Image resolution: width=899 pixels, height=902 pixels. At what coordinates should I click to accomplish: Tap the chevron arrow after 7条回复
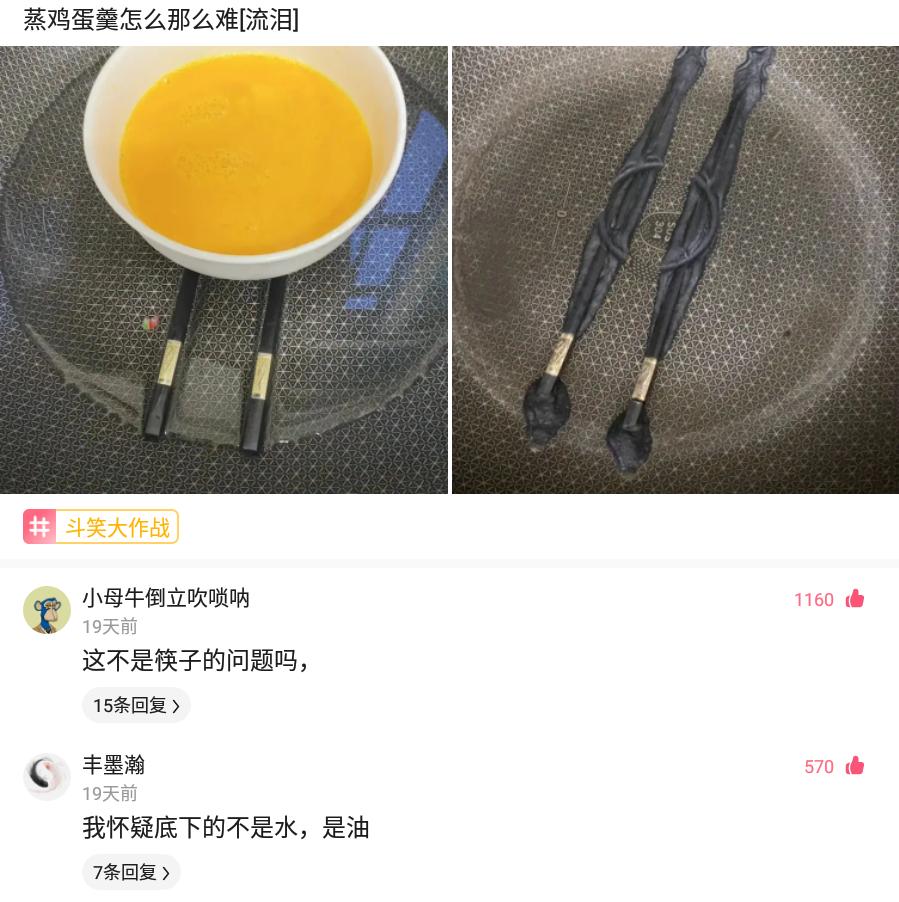(x=166, y=872)
